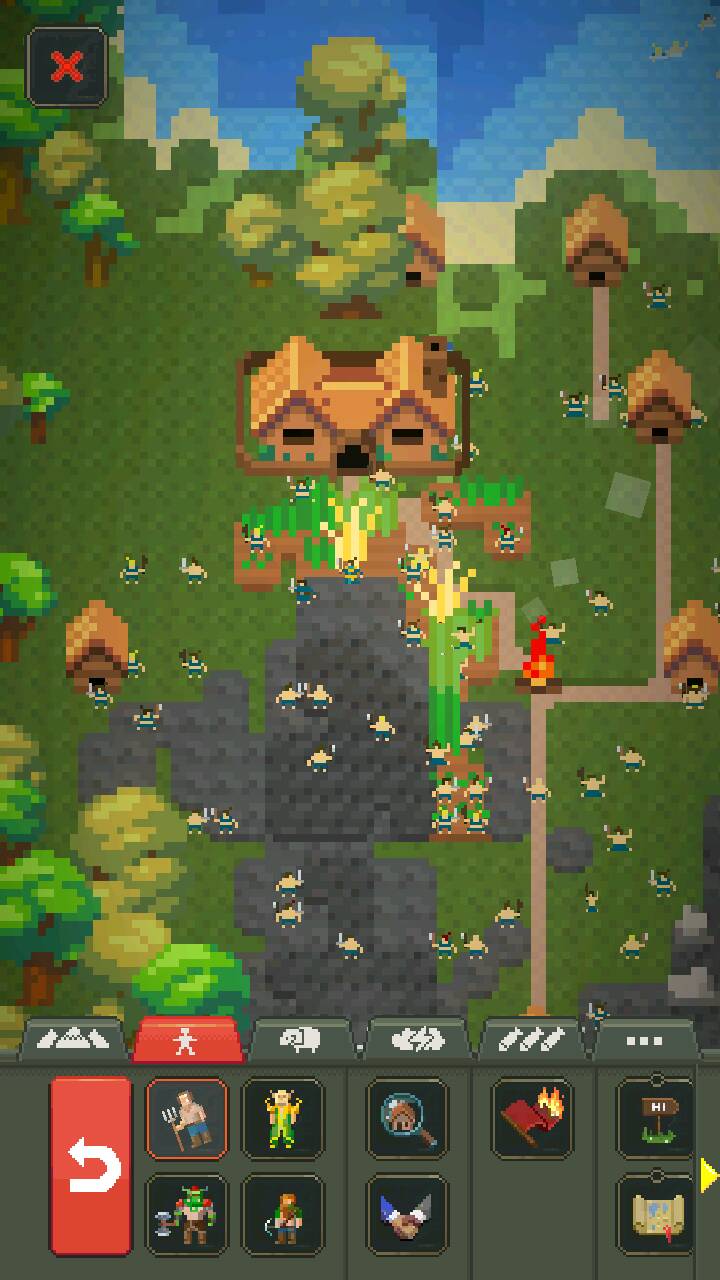720x1280 pixels.
Task: Show more powers with the yellow arrow
Action: pos(709,1176)
